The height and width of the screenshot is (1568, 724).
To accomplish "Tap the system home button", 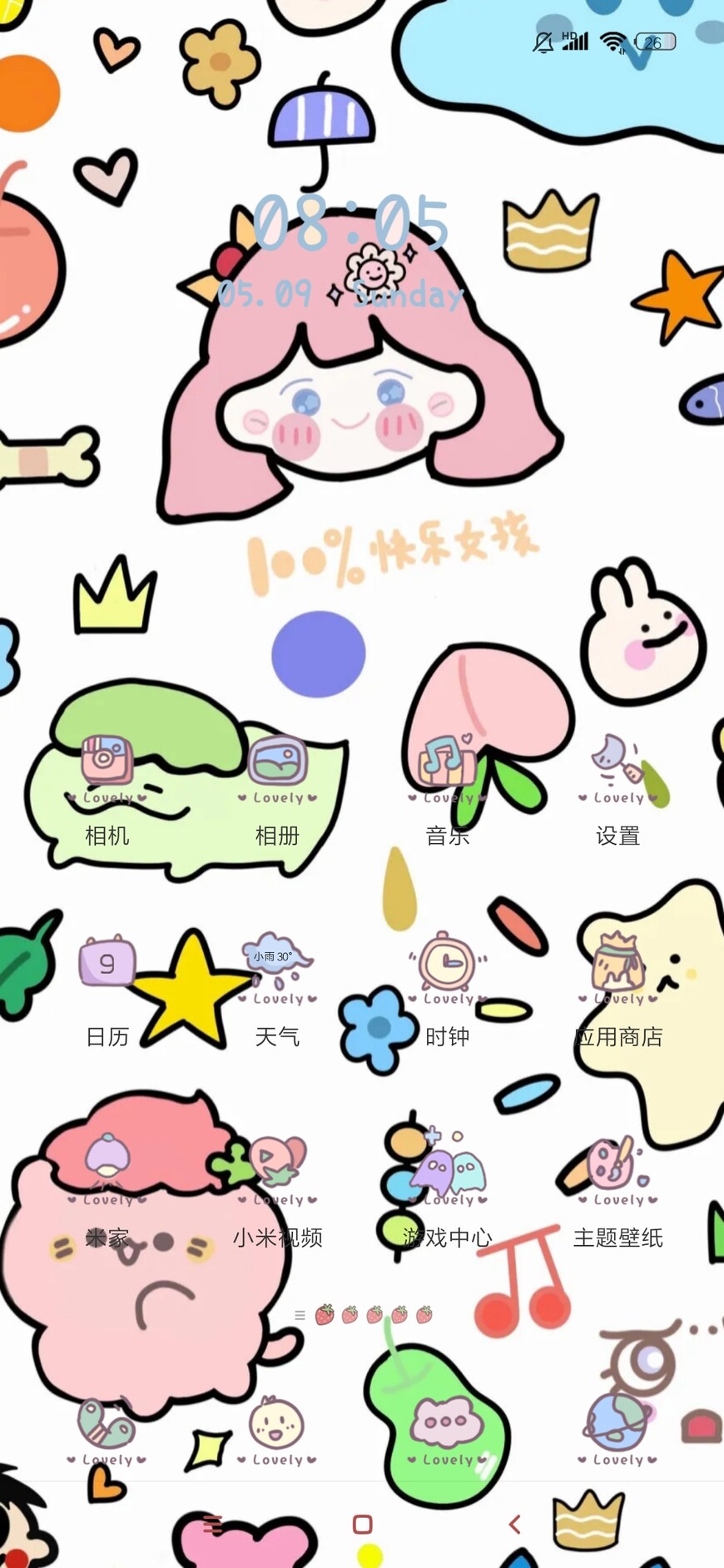I will [x=362, y=1525].
